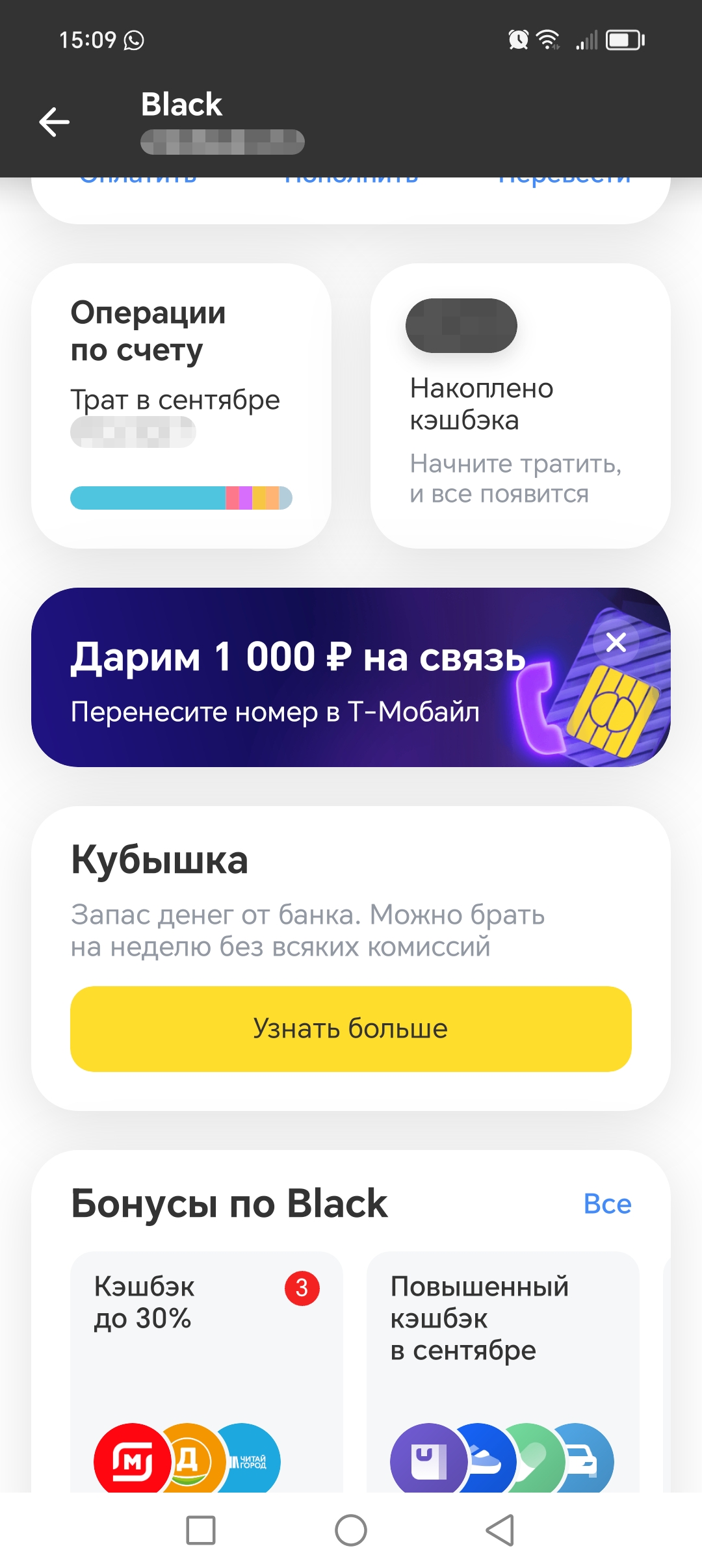702x1568 pixels.
Task: View all bonuses via the Все link
Action: (607, 1204)
